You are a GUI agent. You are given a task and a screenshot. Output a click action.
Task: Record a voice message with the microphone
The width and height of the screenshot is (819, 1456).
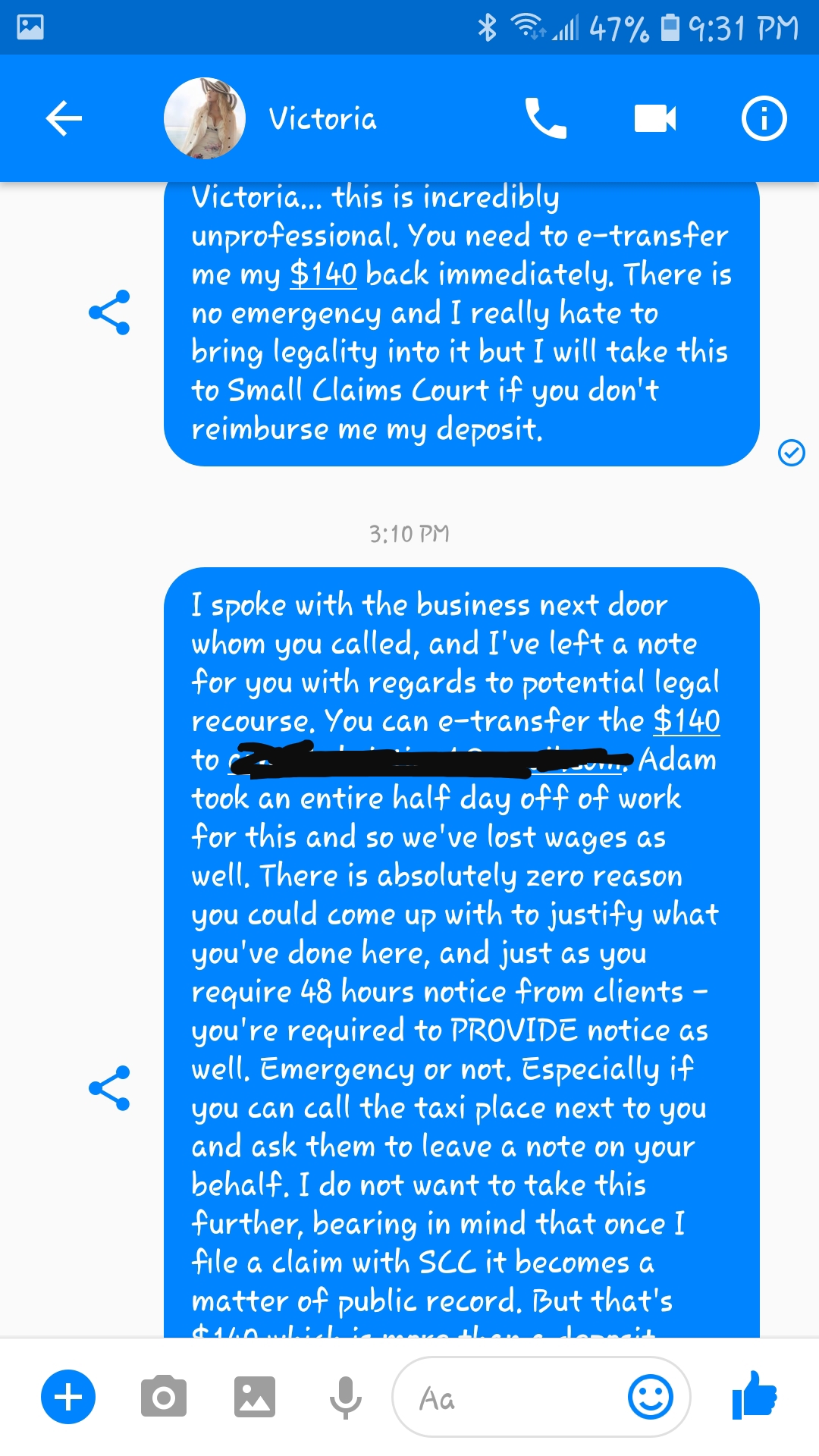tap(346, 1397)
